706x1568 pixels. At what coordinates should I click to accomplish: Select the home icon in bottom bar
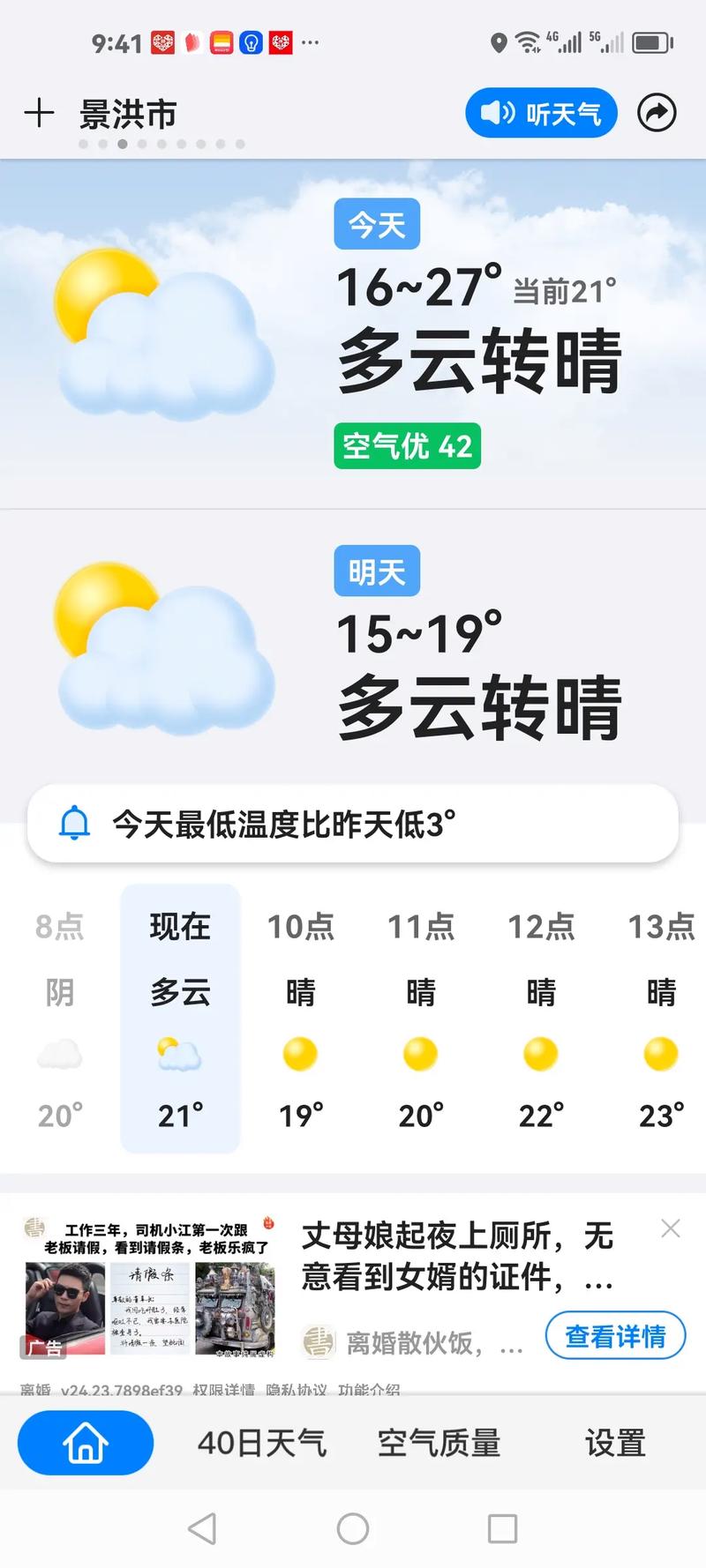tap(85, 1443)
